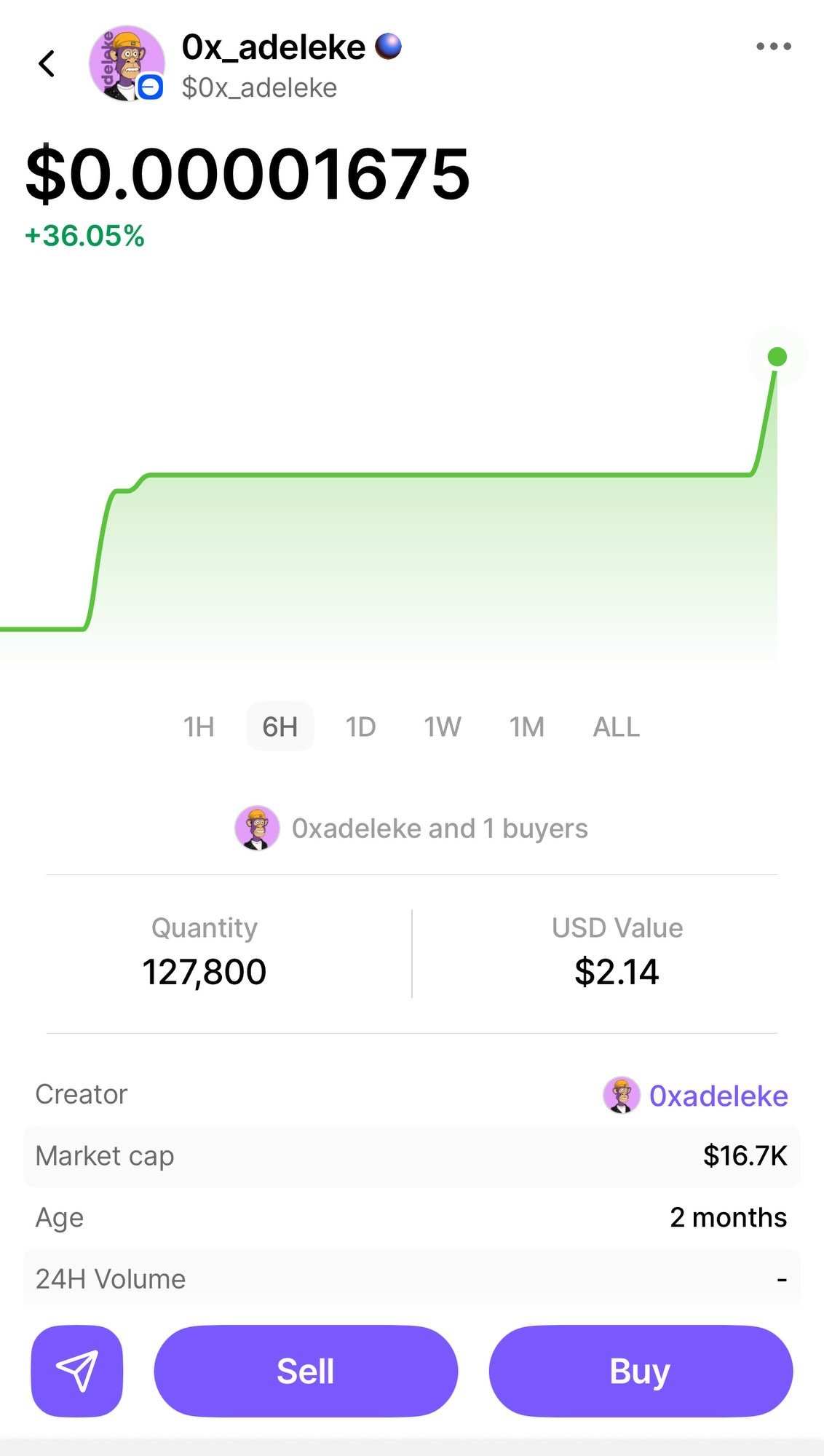Go back with the arrow icon
Screen dimensions: 824x1456
coord(47,64)
